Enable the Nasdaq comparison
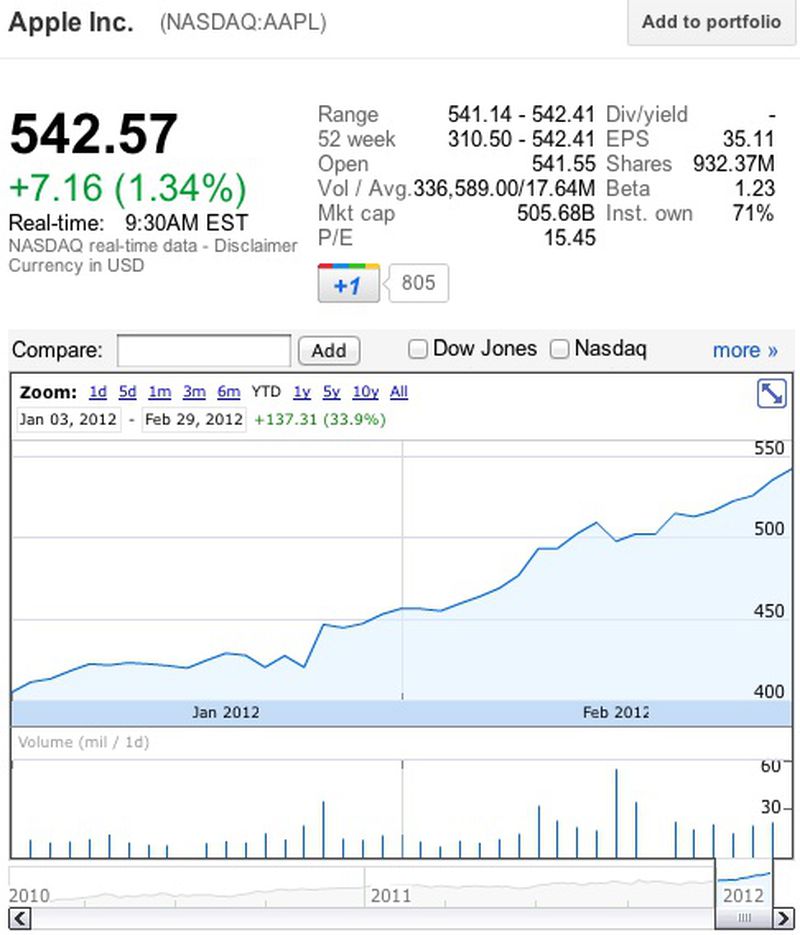800x935 pixels. 559,349
